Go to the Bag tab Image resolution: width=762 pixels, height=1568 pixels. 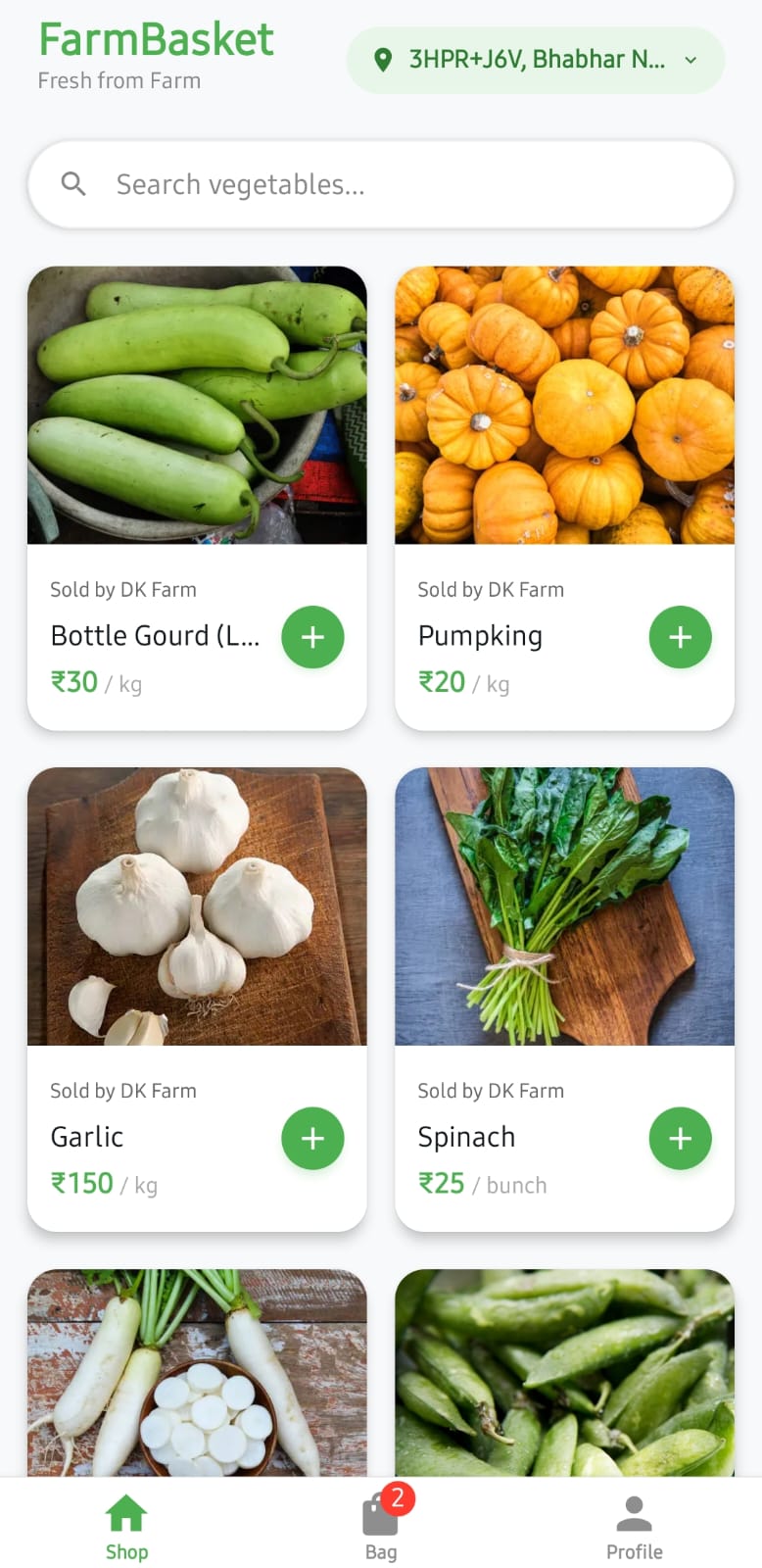tap(381, 1527)
